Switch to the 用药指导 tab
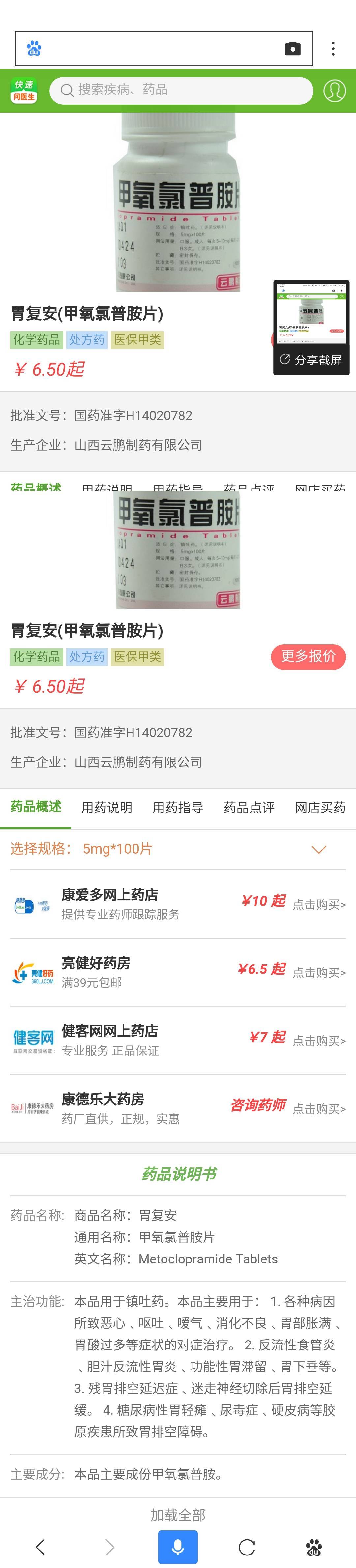356x1568 pixels. tap(178, 808)
